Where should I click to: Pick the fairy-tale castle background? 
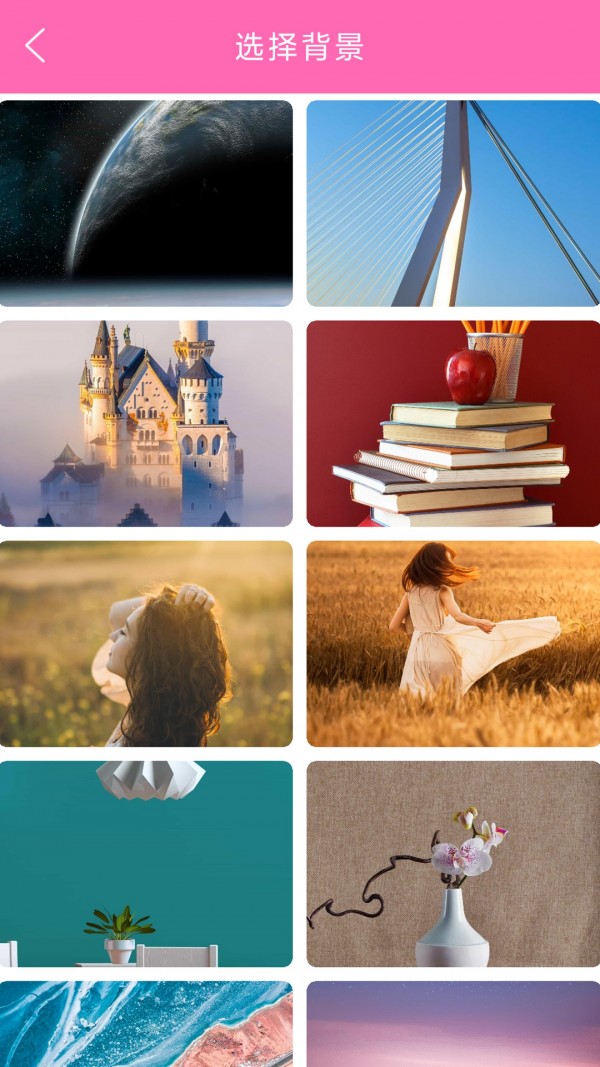pyautogui.click(x=146, y=423)
